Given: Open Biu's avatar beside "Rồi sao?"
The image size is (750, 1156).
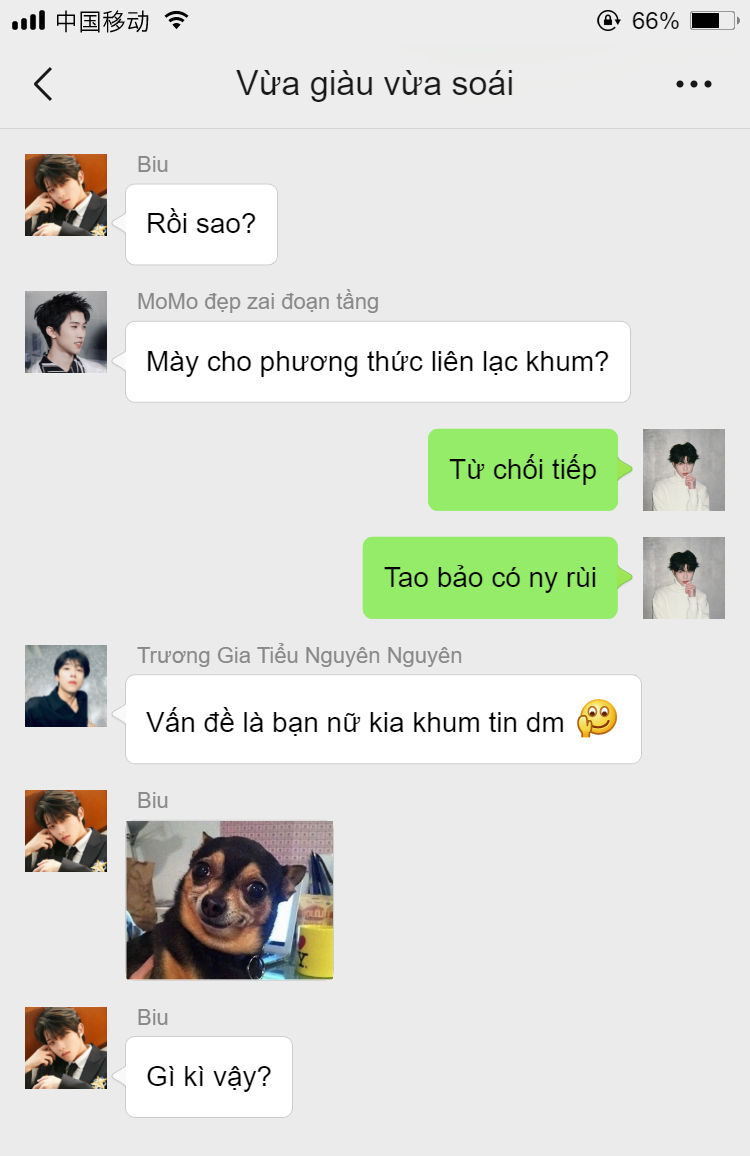Looking at the screenshot, I should tap(66, 195).
